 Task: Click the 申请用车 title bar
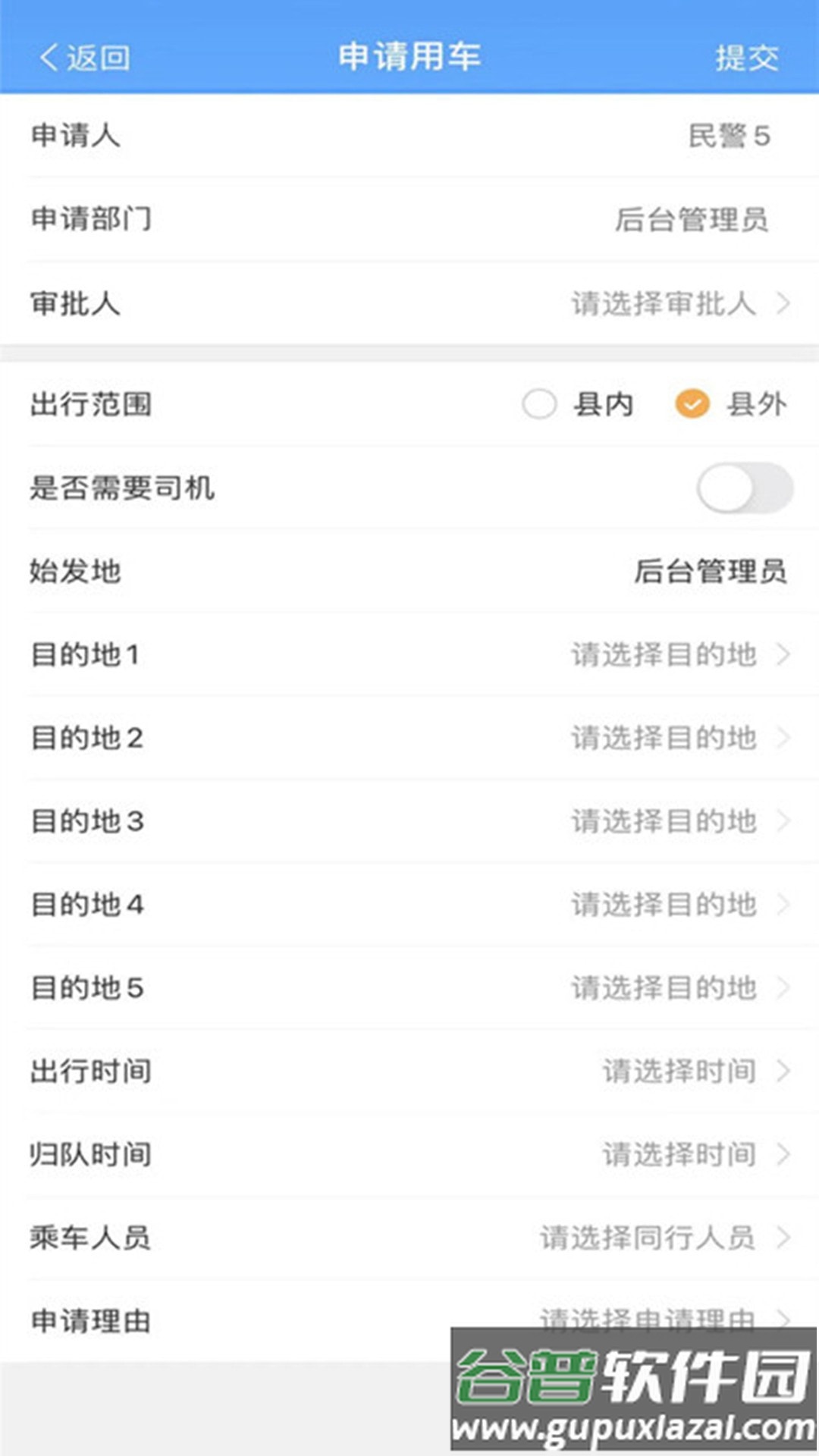click(x=409, y=55)
